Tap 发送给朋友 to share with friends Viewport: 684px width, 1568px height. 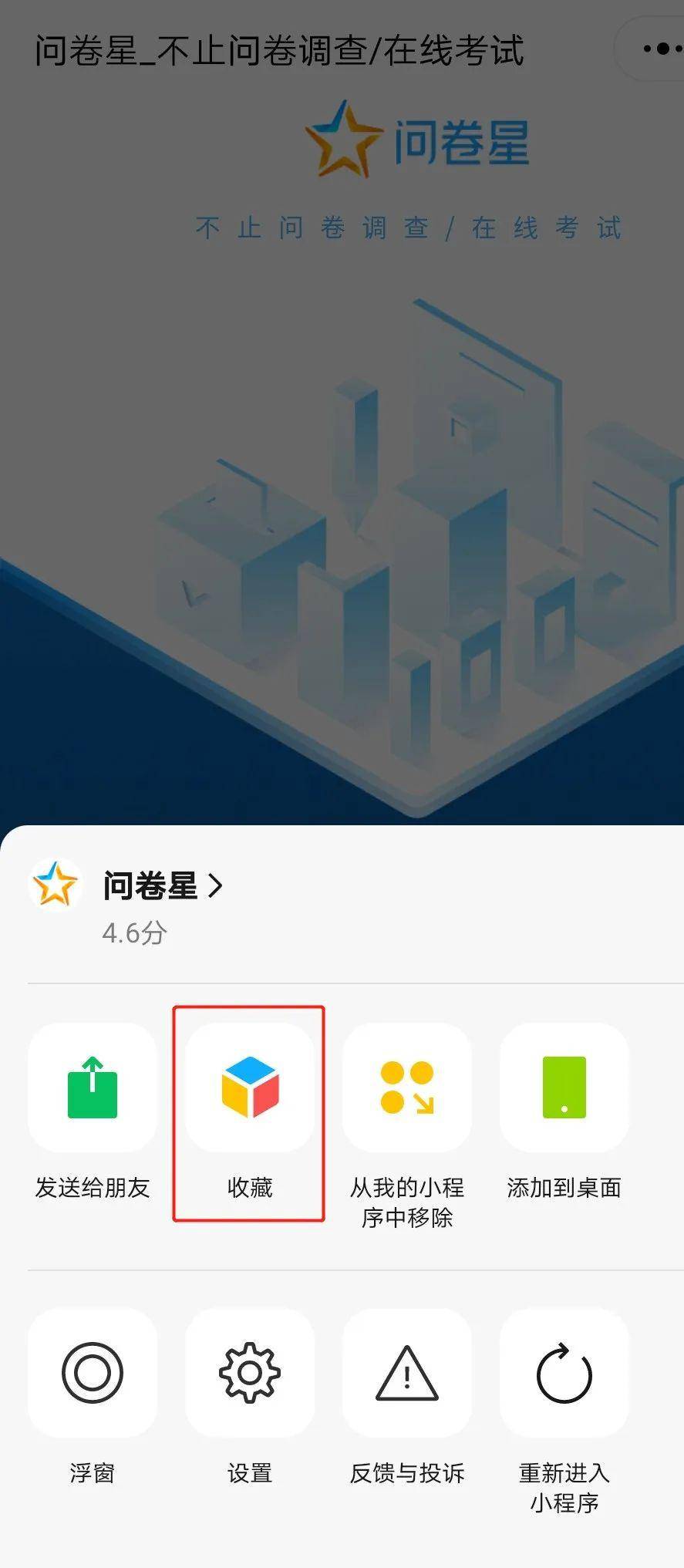(x=93, y=1087)
